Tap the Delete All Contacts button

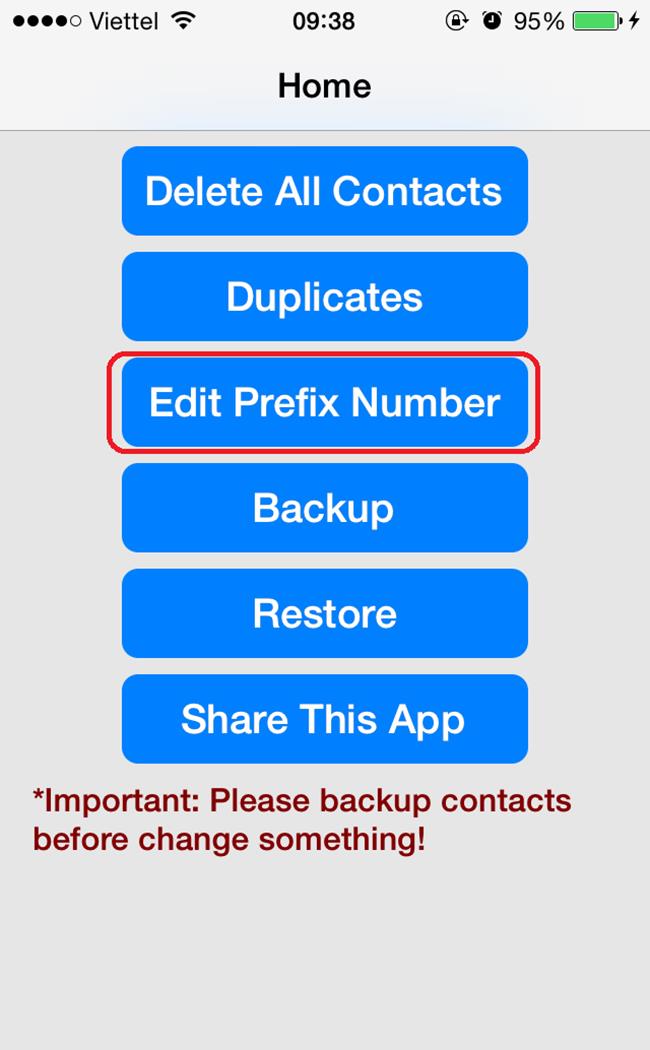pos(324,191)
